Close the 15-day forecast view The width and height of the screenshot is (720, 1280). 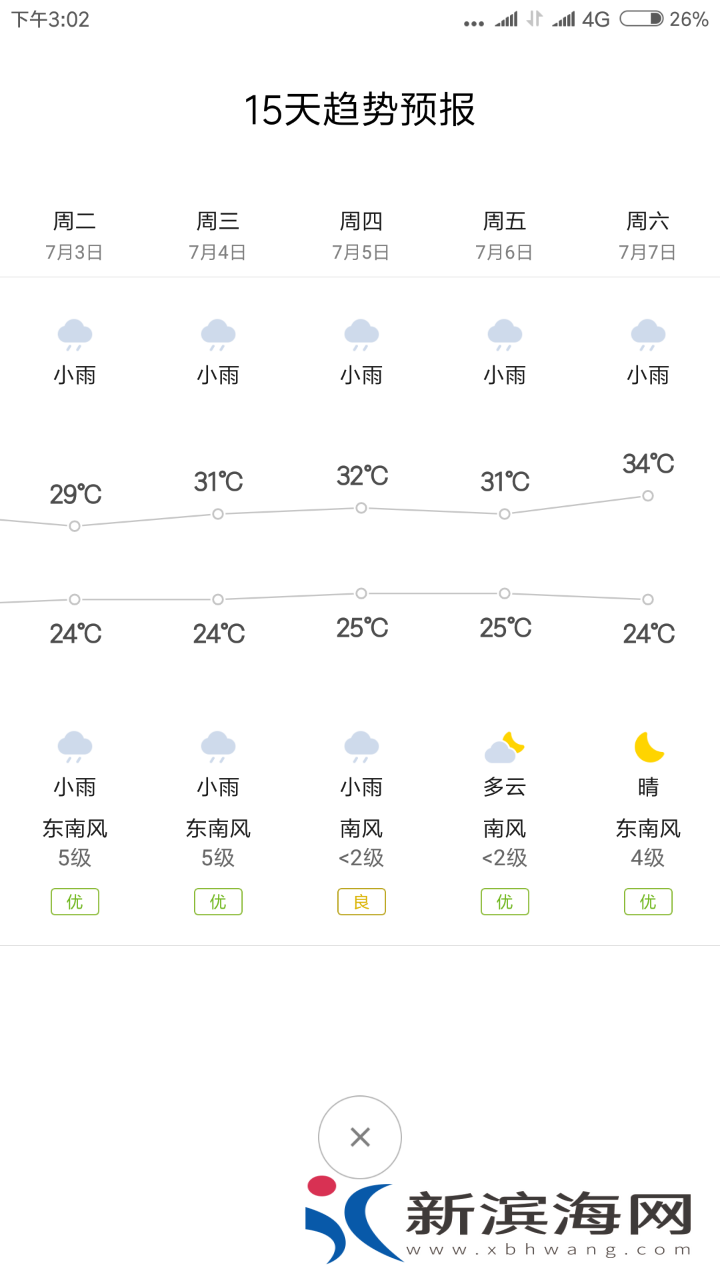360,1137
